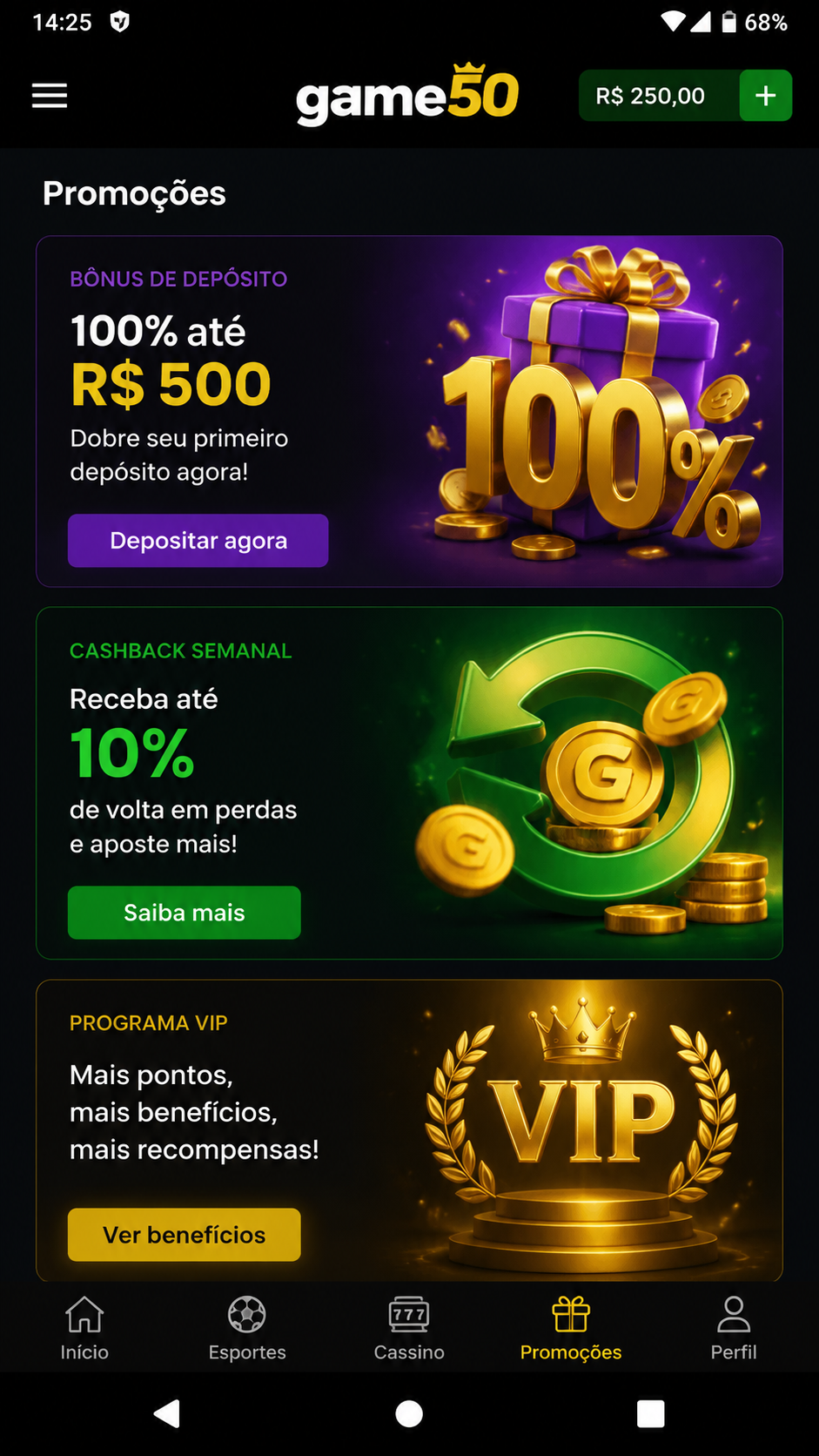Open the Perfil tab
This screenshot has width=819, height=1456.
[x=734, y=1329]
